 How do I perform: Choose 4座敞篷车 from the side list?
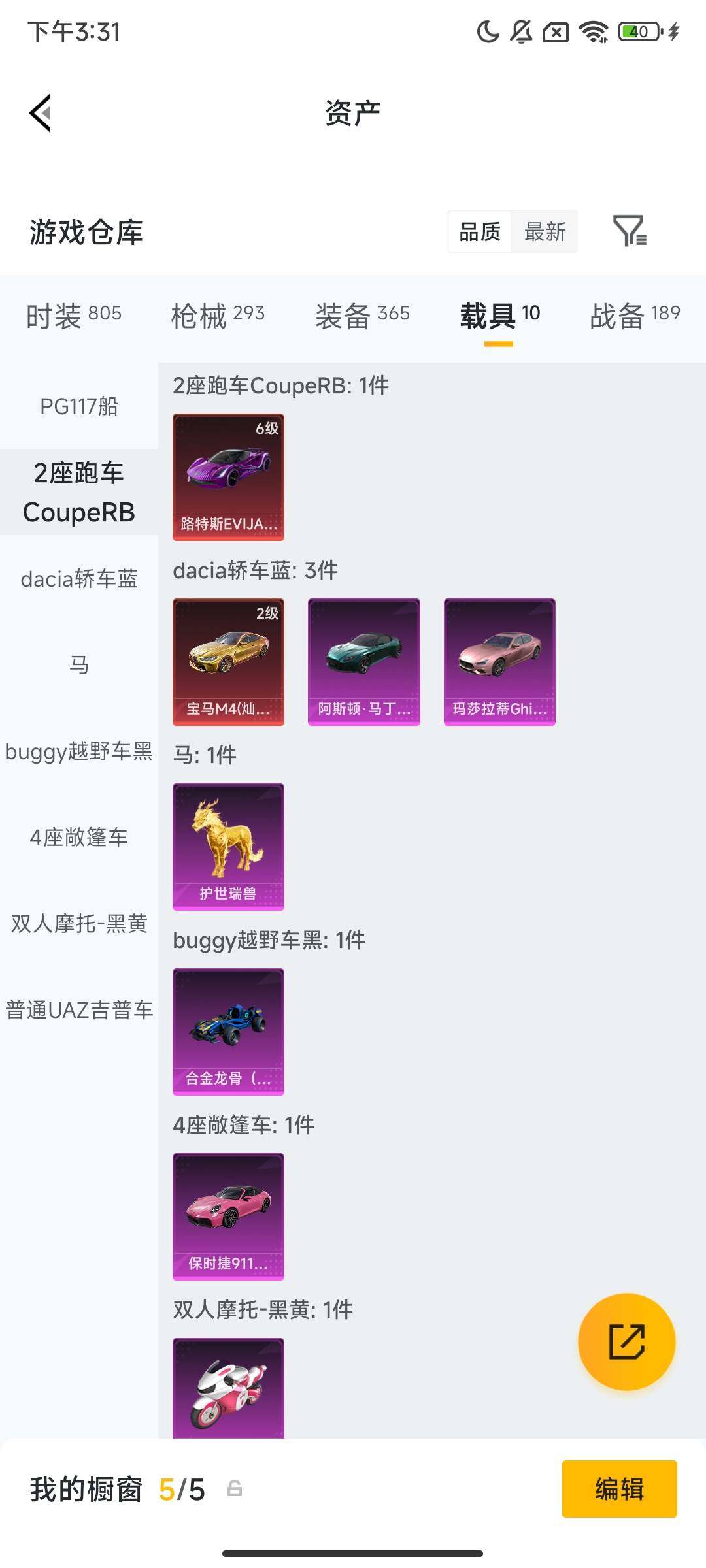(x=79, y=837)
